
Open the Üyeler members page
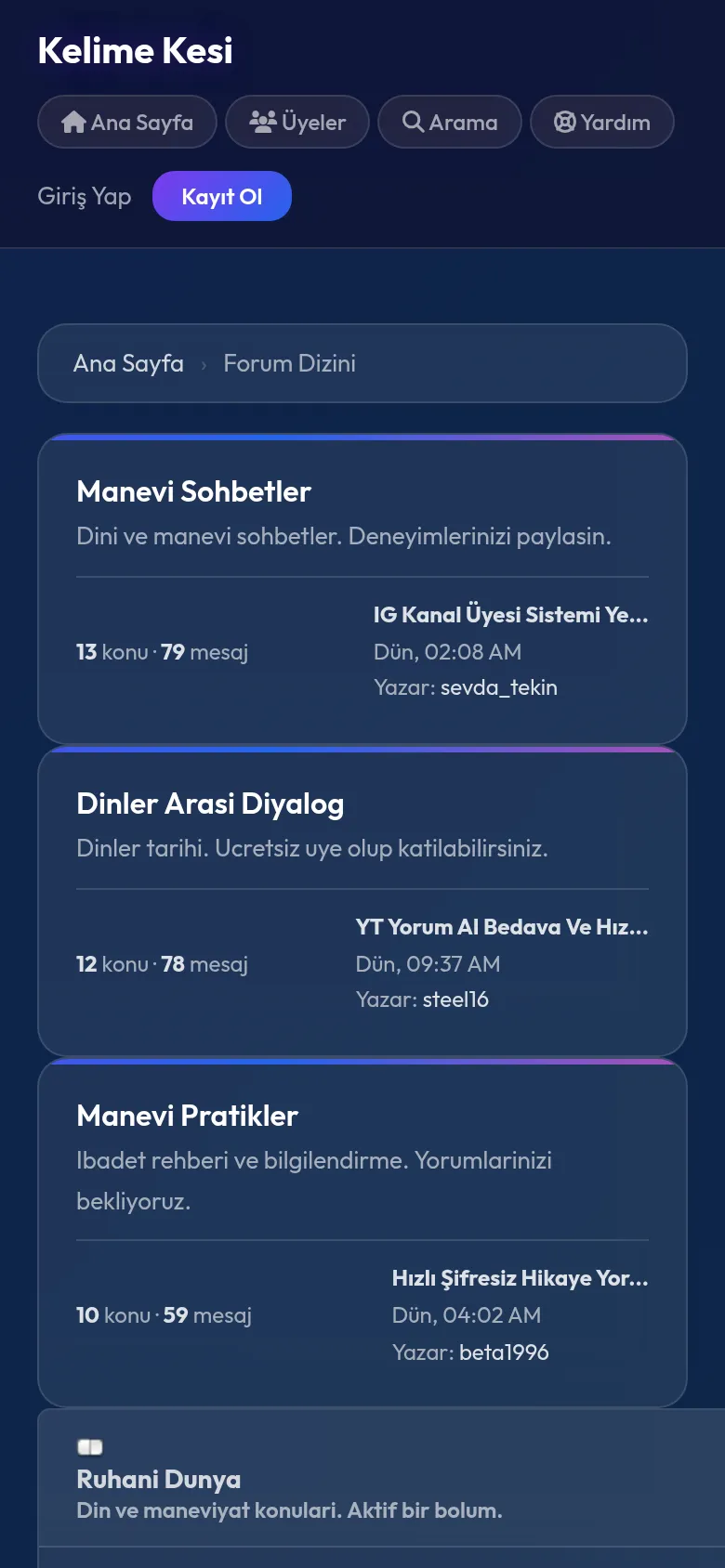[x=297, y=122]
